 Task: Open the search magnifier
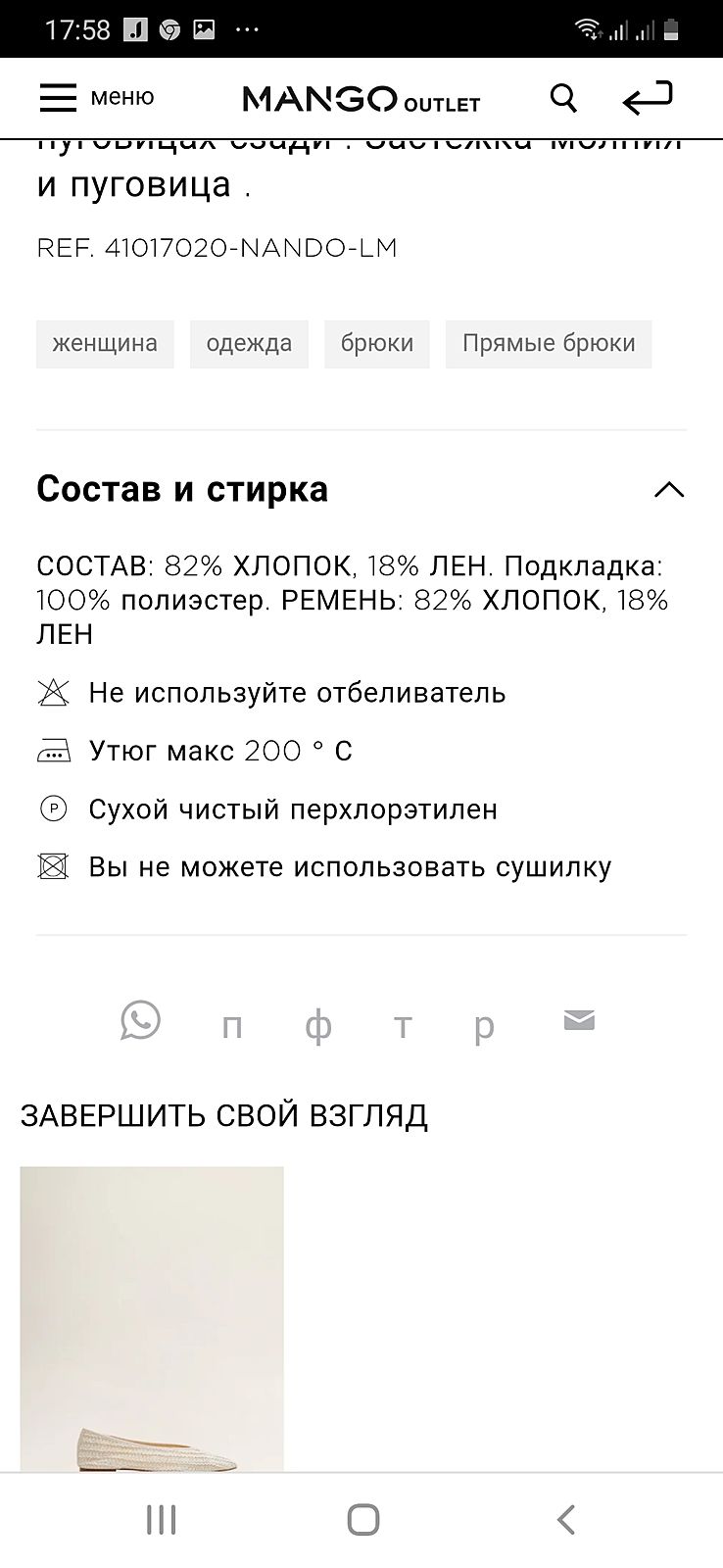(563, 98)
